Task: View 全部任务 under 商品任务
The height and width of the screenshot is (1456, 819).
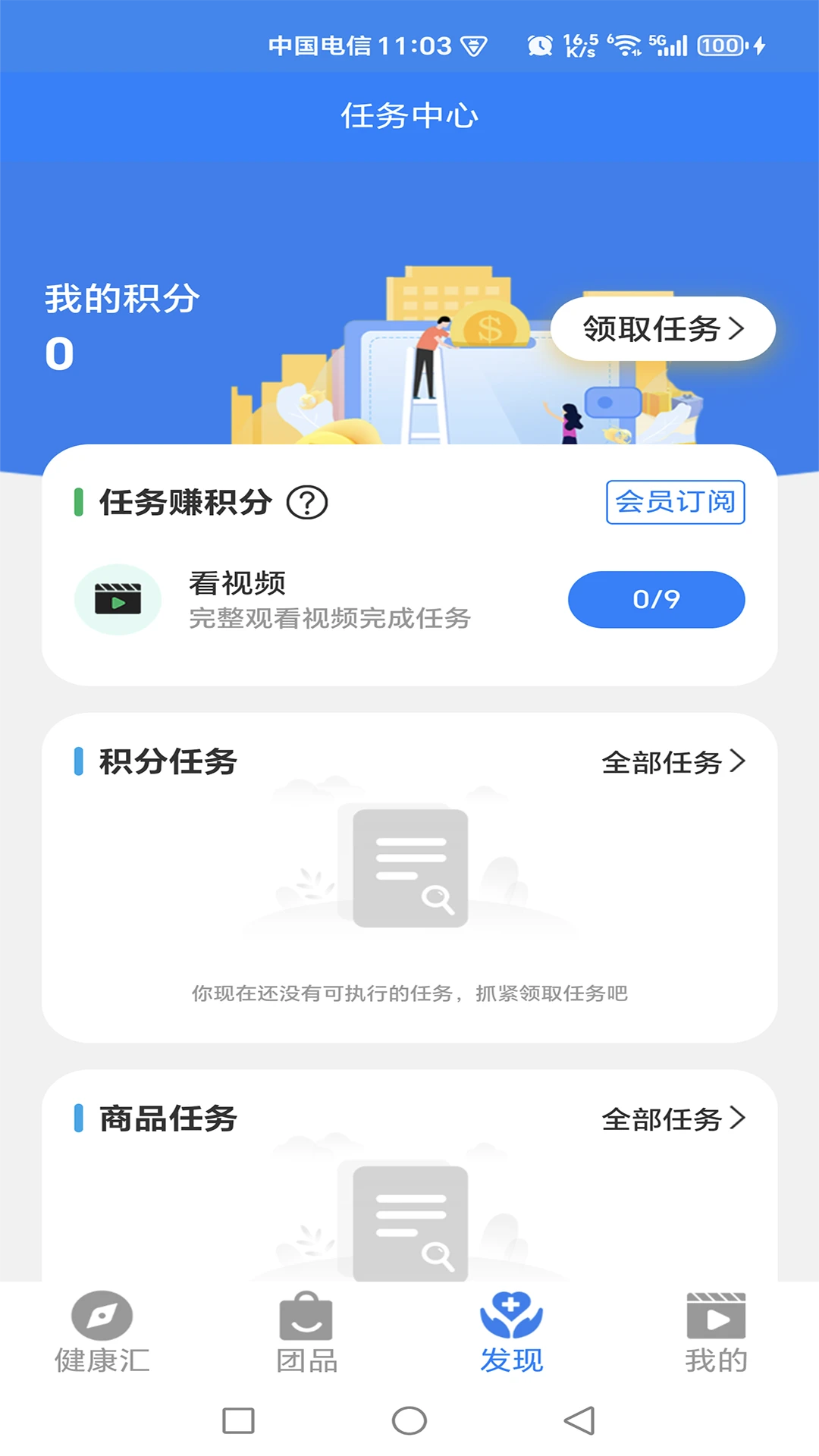Action: pos(673,1119)
